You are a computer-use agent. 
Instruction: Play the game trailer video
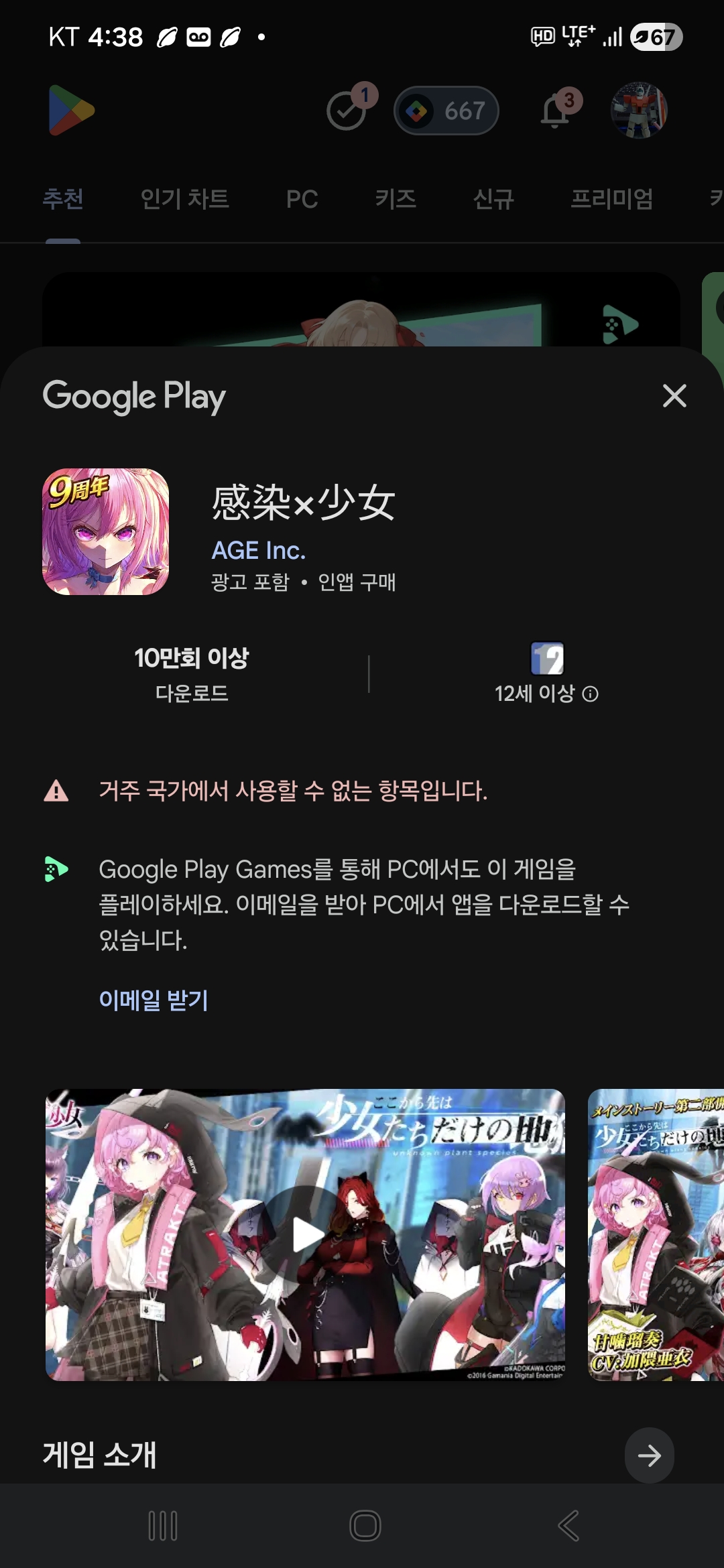point(306,1234)
